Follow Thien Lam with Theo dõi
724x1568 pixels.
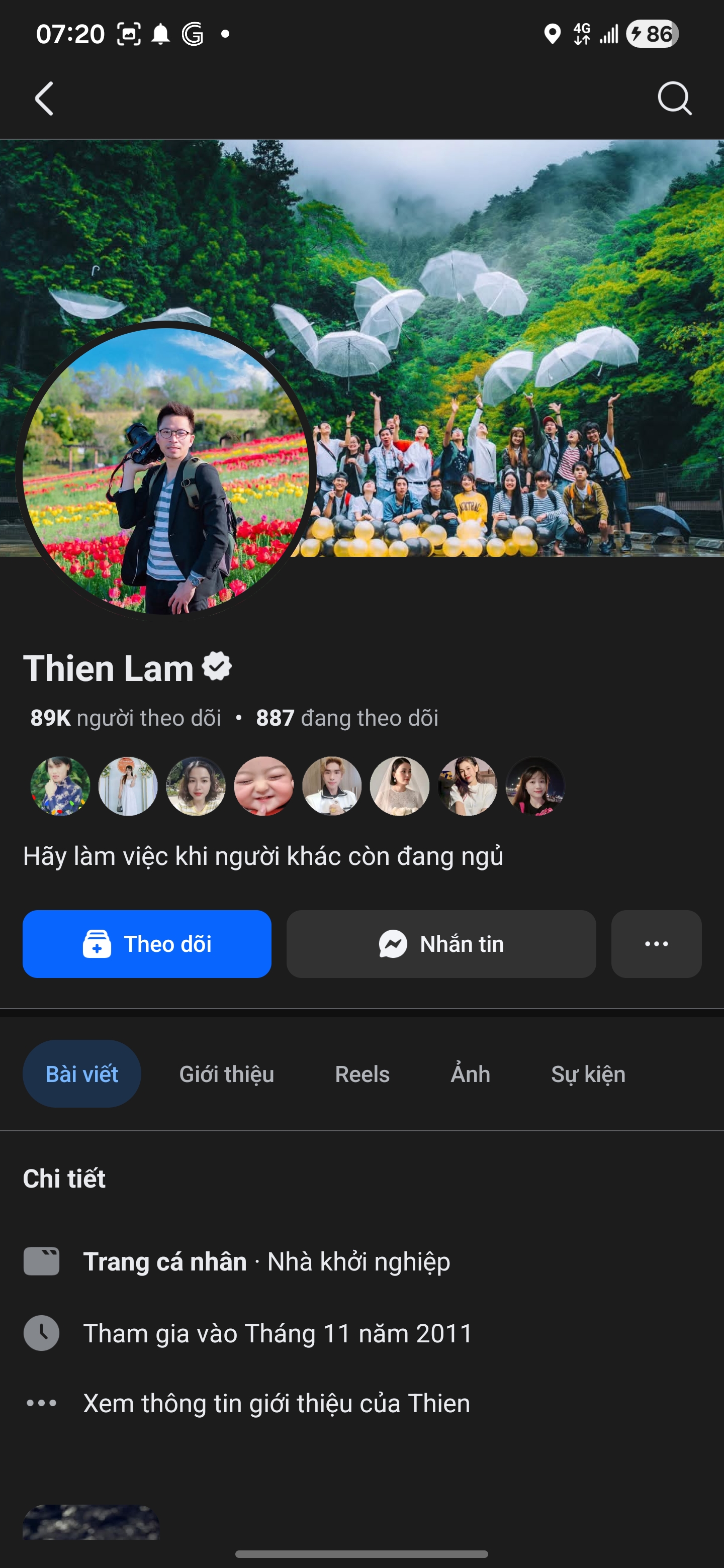click(x=147, y=944)
